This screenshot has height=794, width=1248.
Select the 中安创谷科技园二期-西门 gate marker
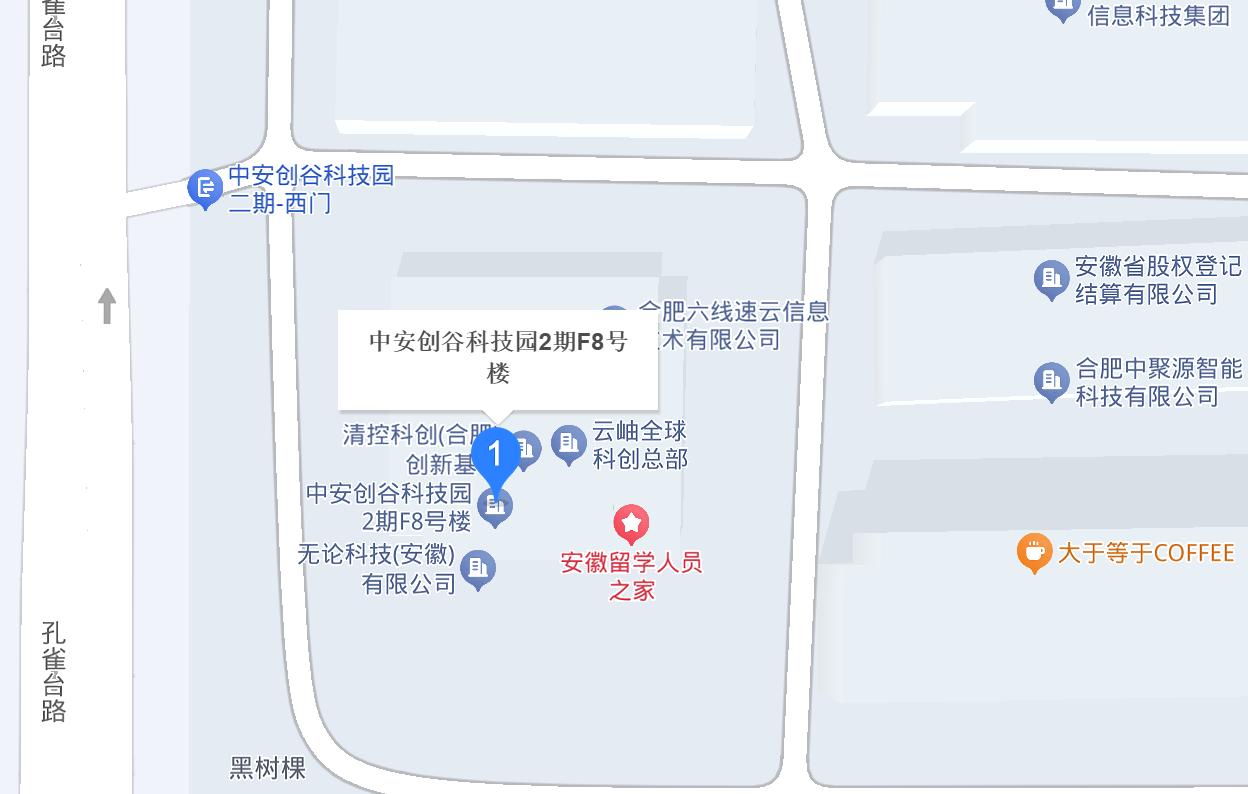tap(205, 187)
